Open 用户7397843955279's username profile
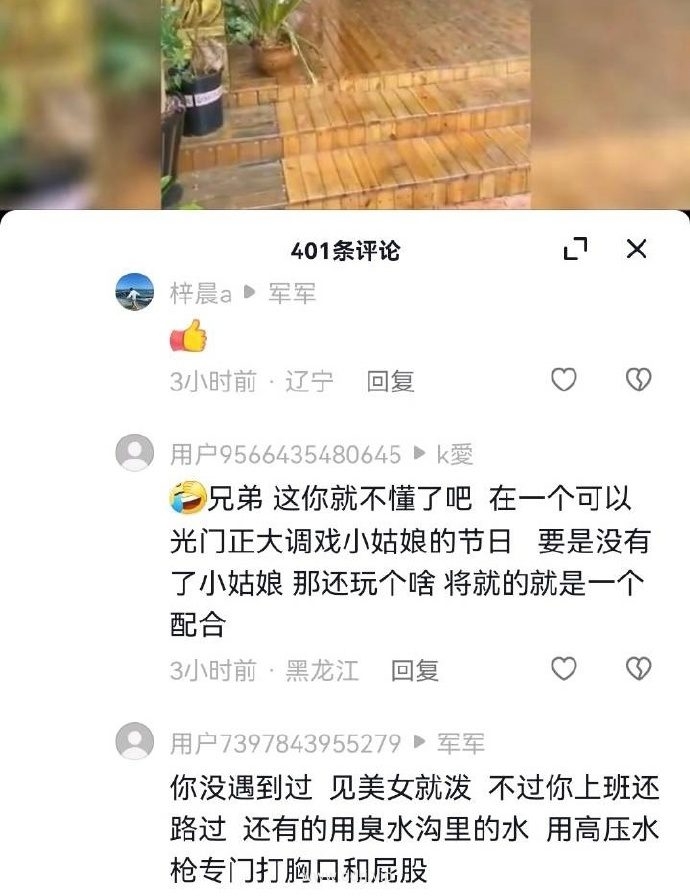 (285, 744)
